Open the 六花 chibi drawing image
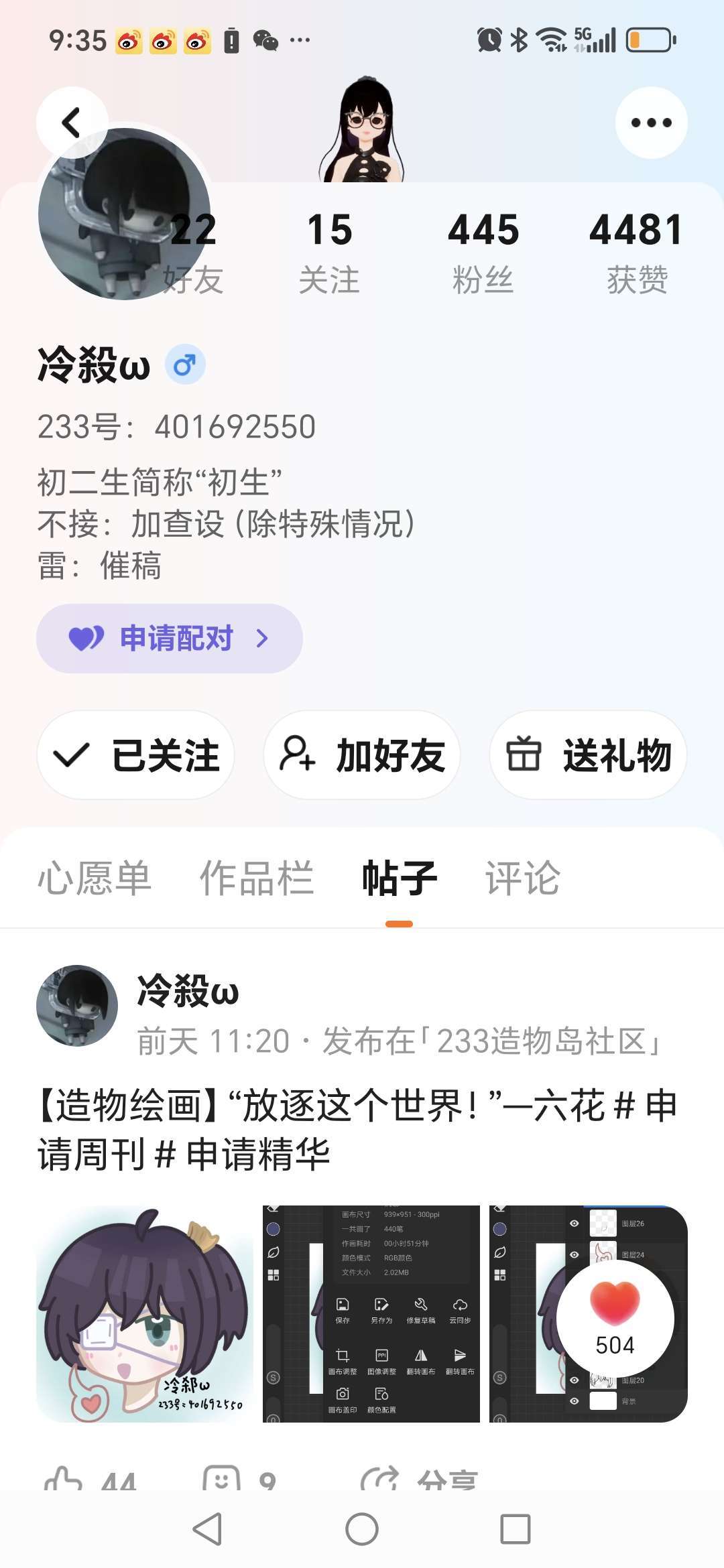The width and height of the screenshot is (724, 1568). point(145,1313)
